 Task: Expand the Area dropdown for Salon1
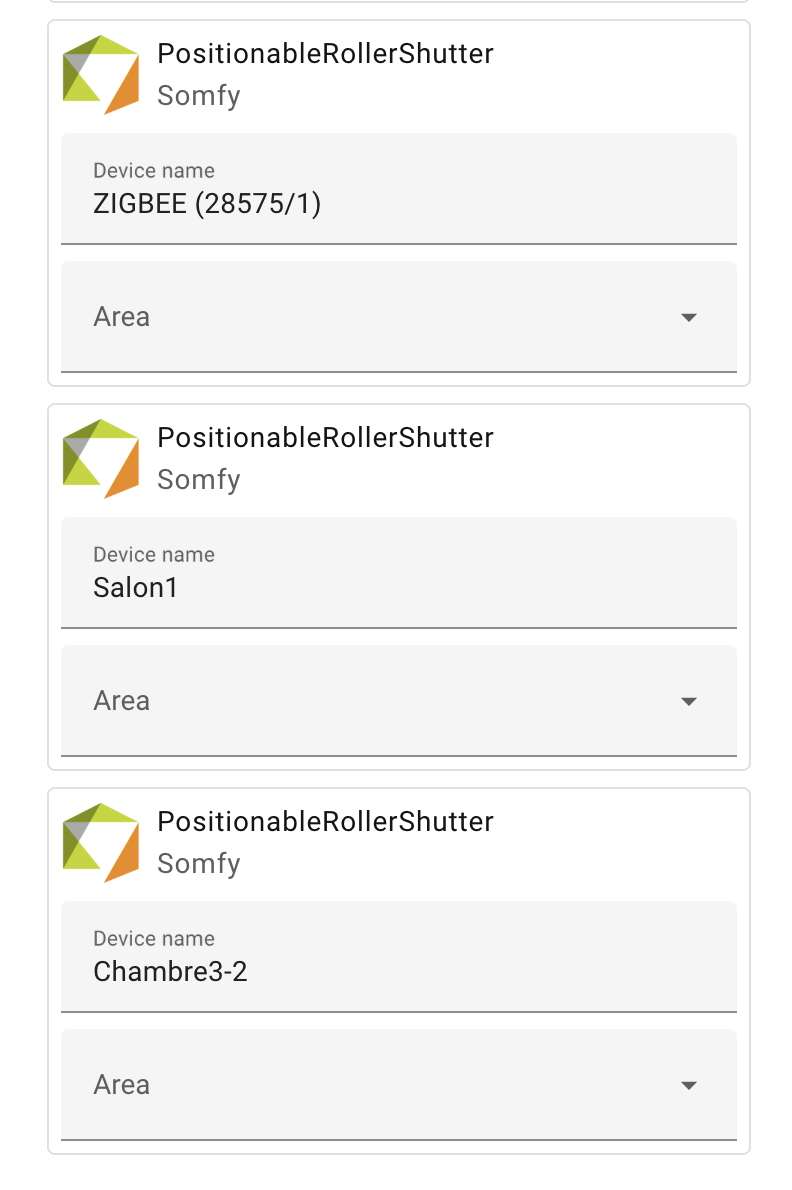[398, 701]
